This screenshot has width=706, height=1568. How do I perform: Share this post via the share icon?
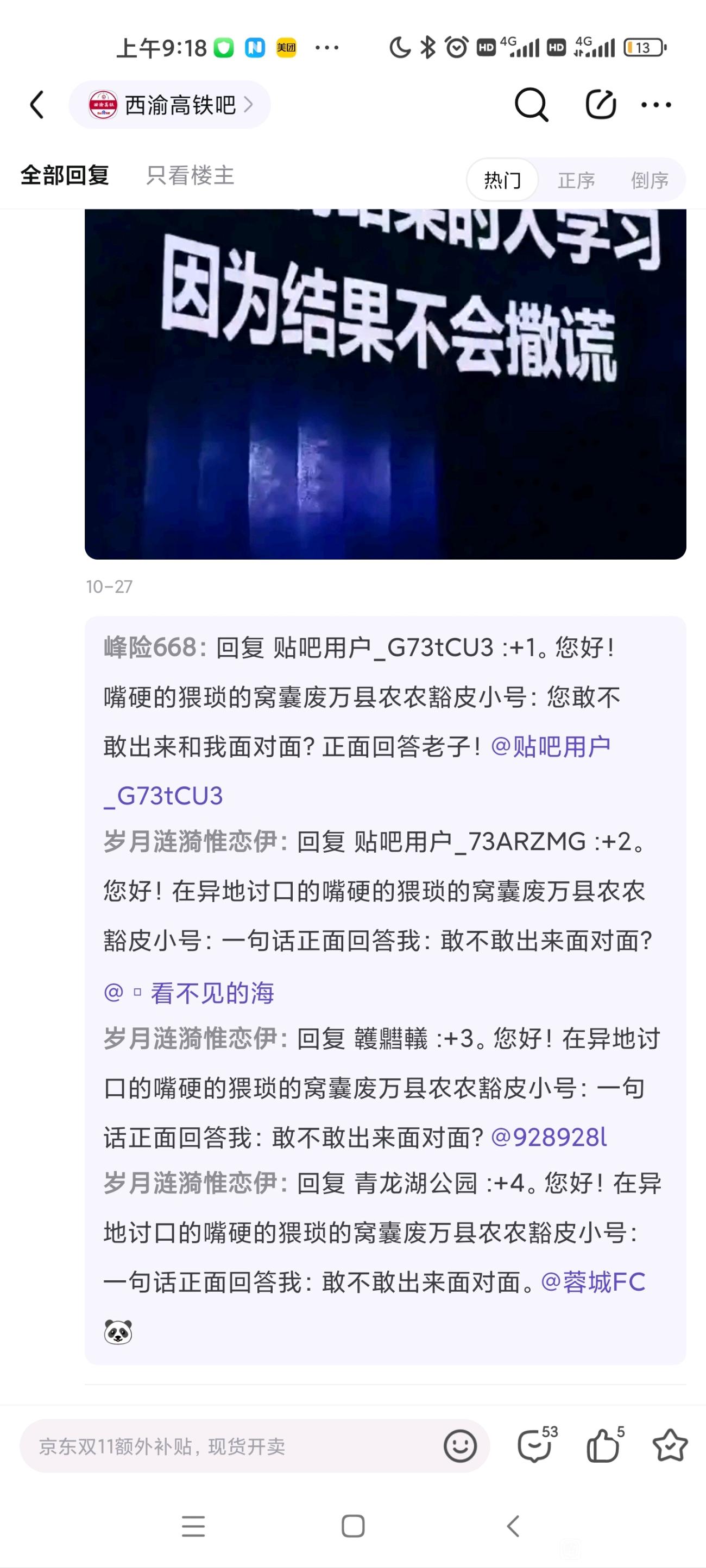pos(600,105)
